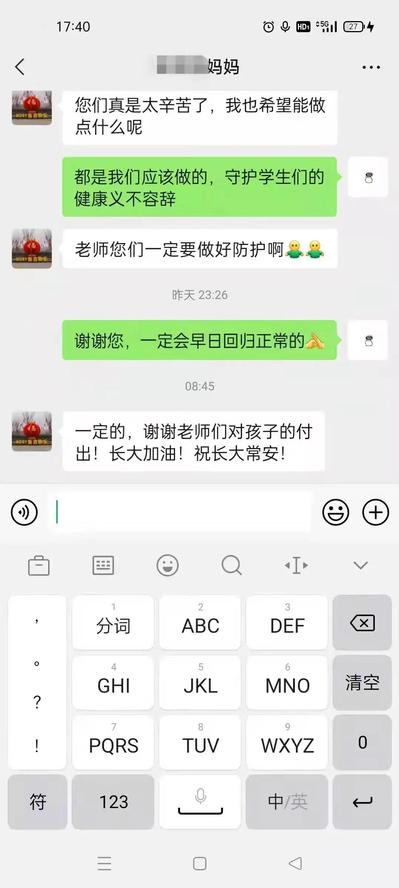399x888 pixels.
Task: Open the three-dot chat info menu
Action: tap(371, 67)
